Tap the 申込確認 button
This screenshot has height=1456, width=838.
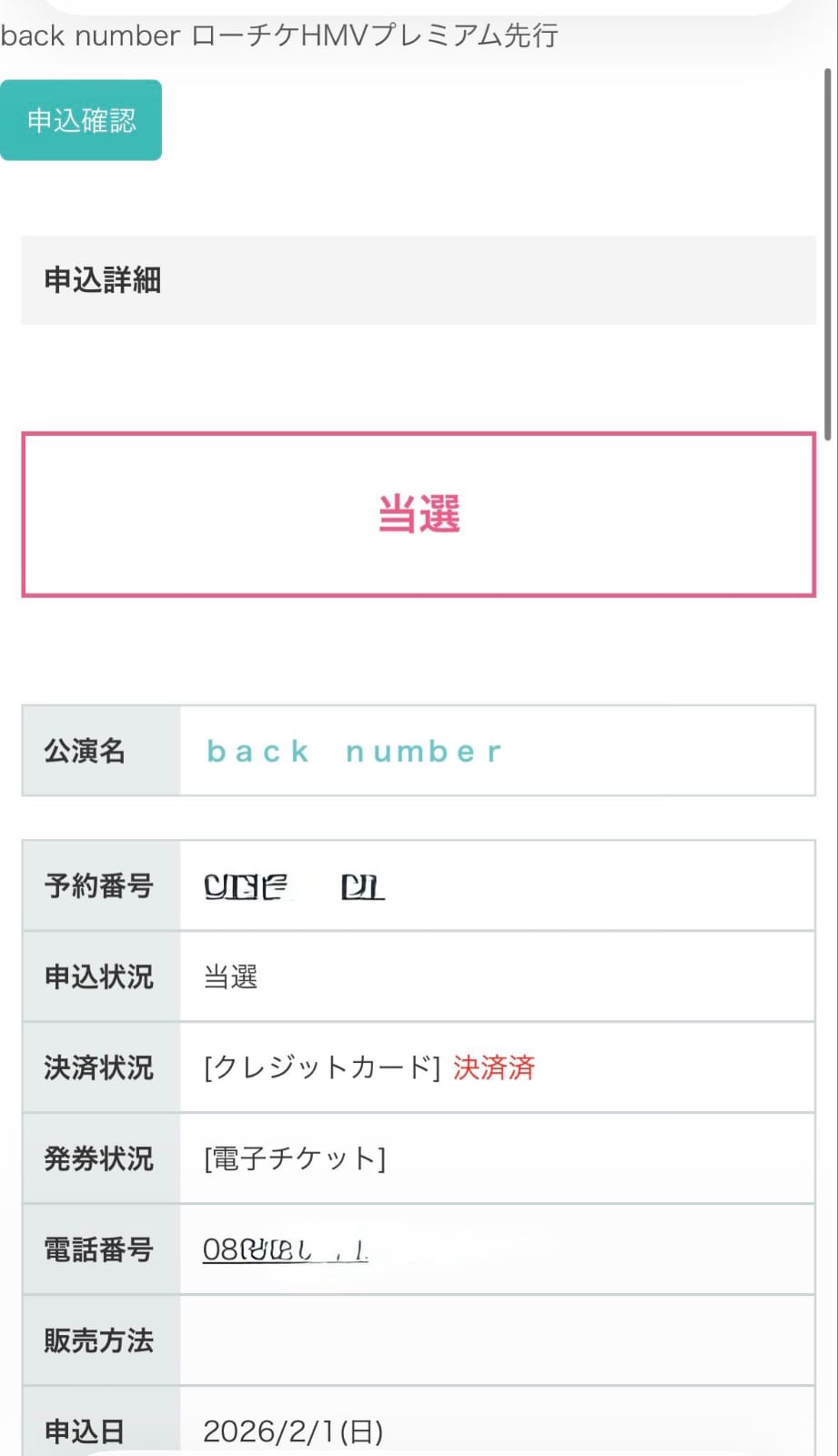pos(81,120)
